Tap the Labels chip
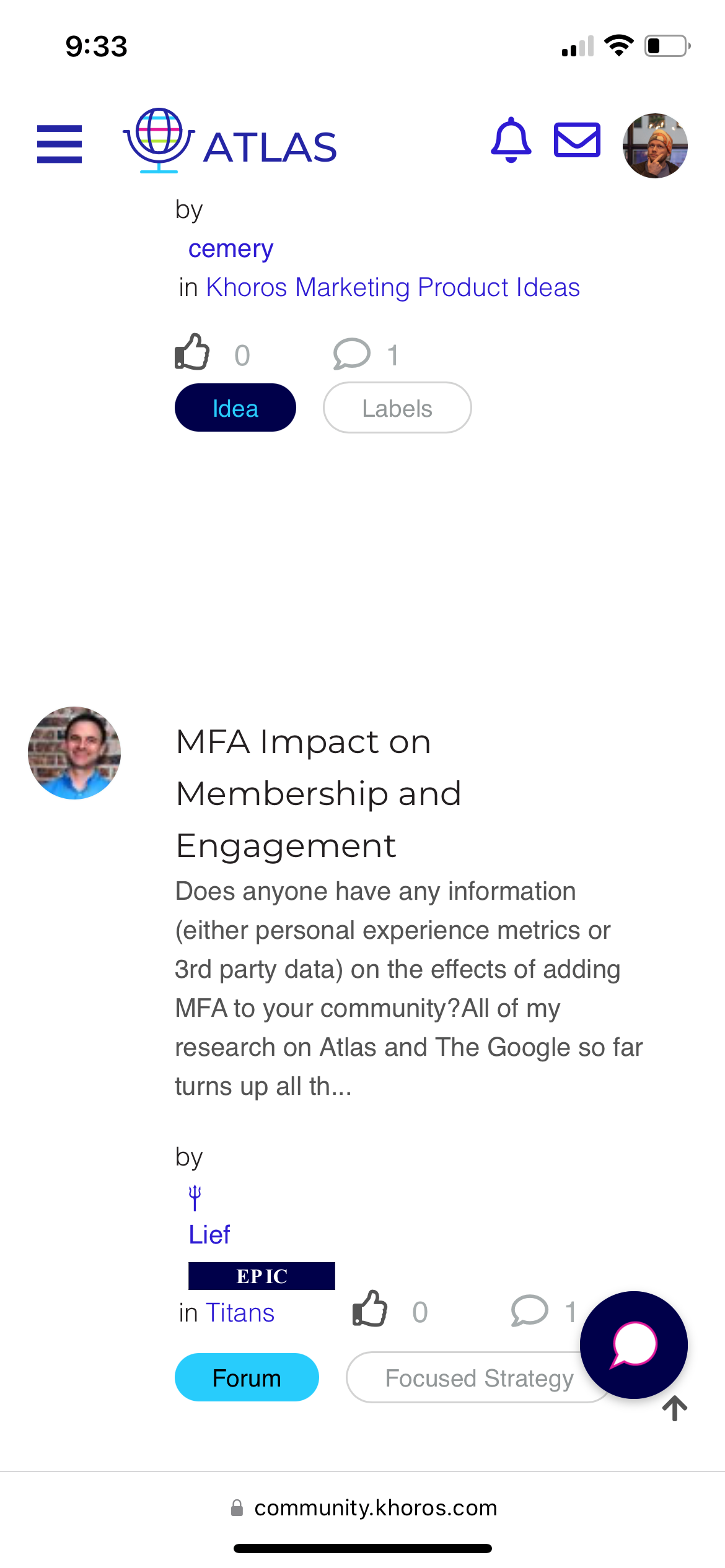 pos(397,408)
